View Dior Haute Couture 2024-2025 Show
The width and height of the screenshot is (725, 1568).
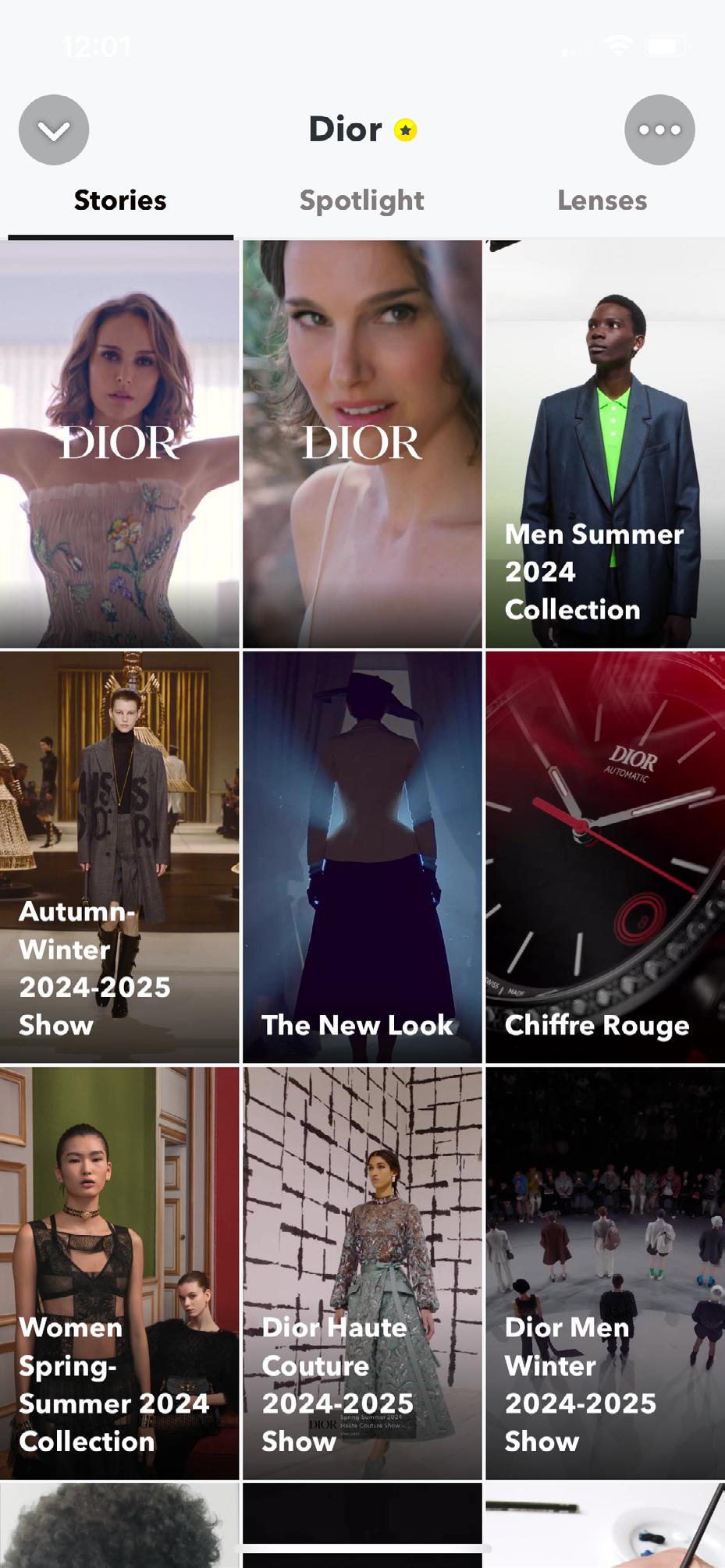pyautogui.click(x=362, y=1273)
